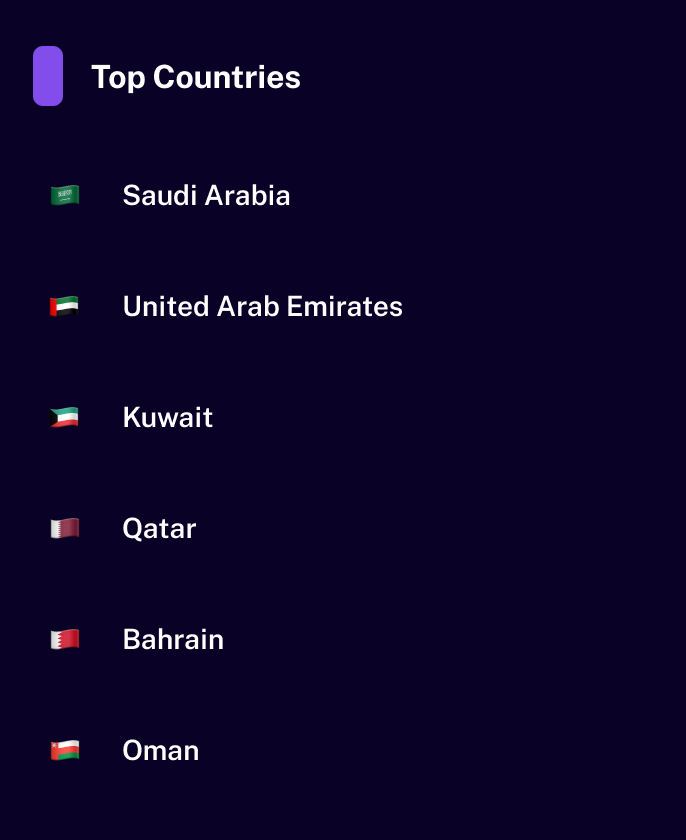Choose Qatar in the list
This screenshot has width=686, height=840.
[x=159, y=528]
